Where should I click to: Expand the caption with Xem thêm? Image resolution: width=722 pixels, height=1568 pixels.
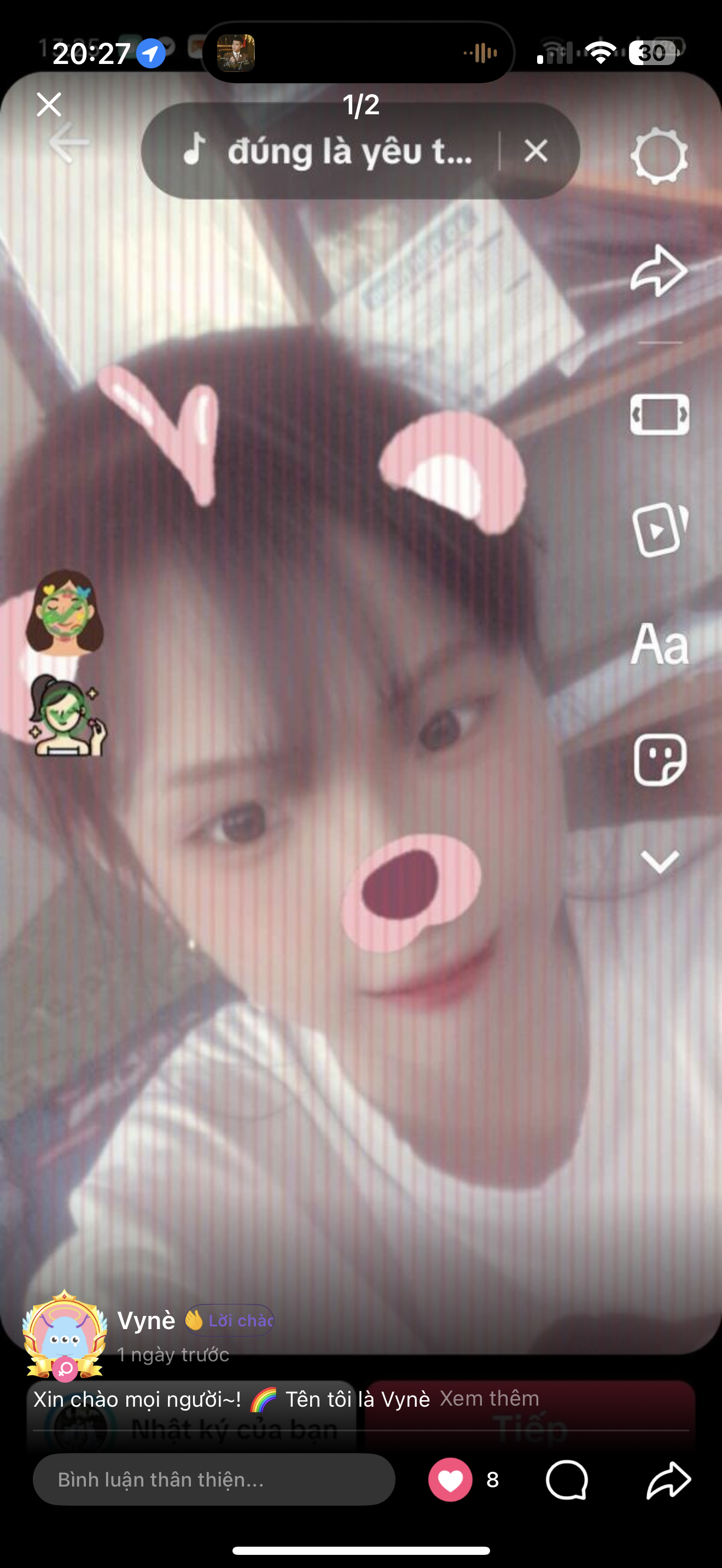pos(490,1398)
